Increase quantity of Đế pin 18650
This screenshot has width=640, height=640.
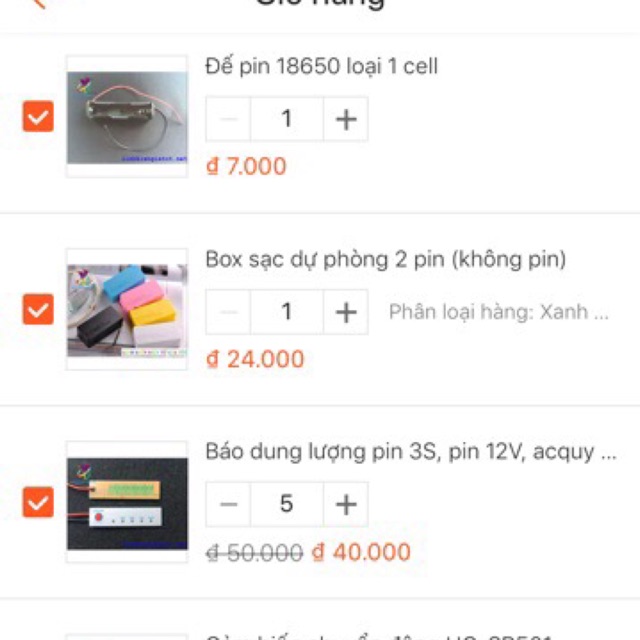coord(346,119)
